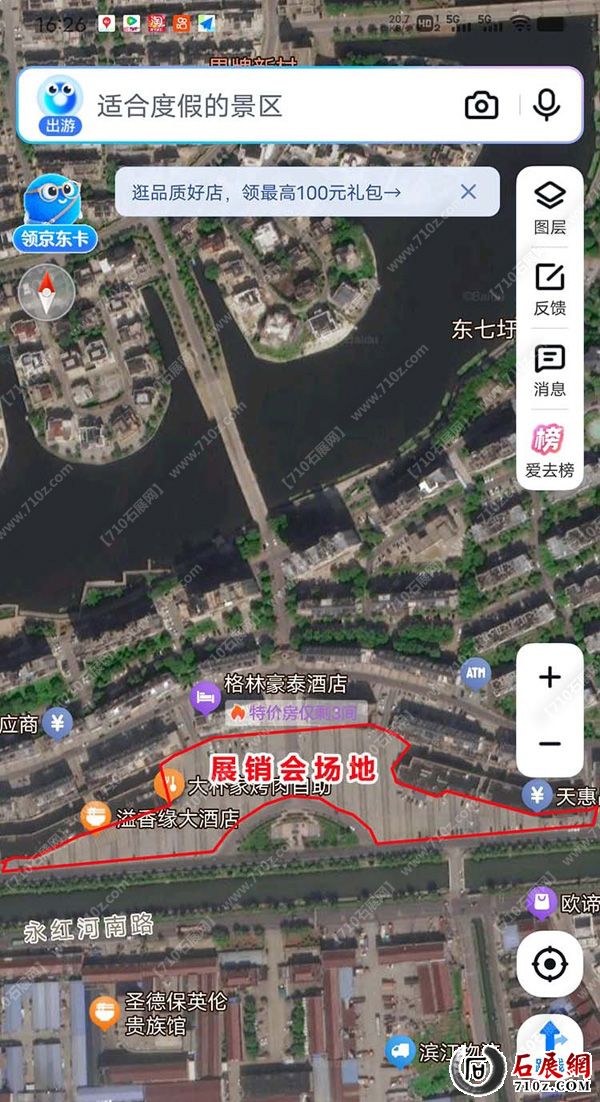Zoom out of the map
600x1102 pixels.
click(x=549, y=744)
